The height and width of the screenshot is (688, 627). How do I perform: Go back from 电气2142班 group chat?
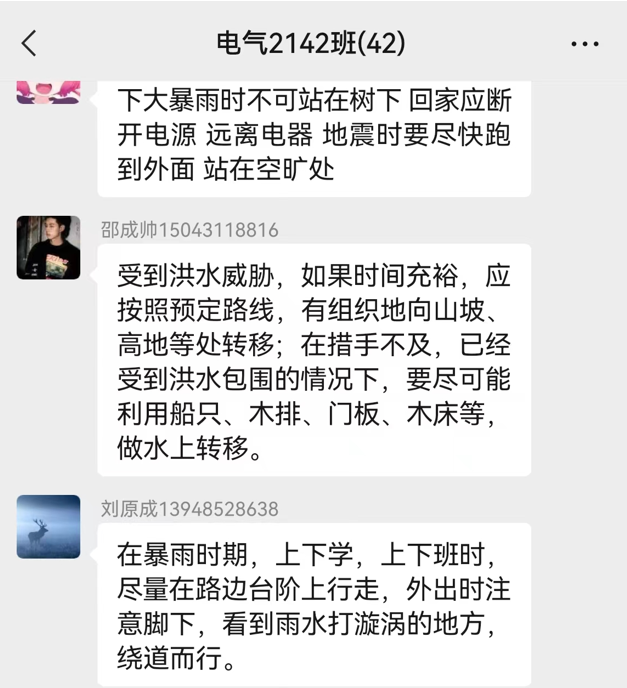(29, 43)
